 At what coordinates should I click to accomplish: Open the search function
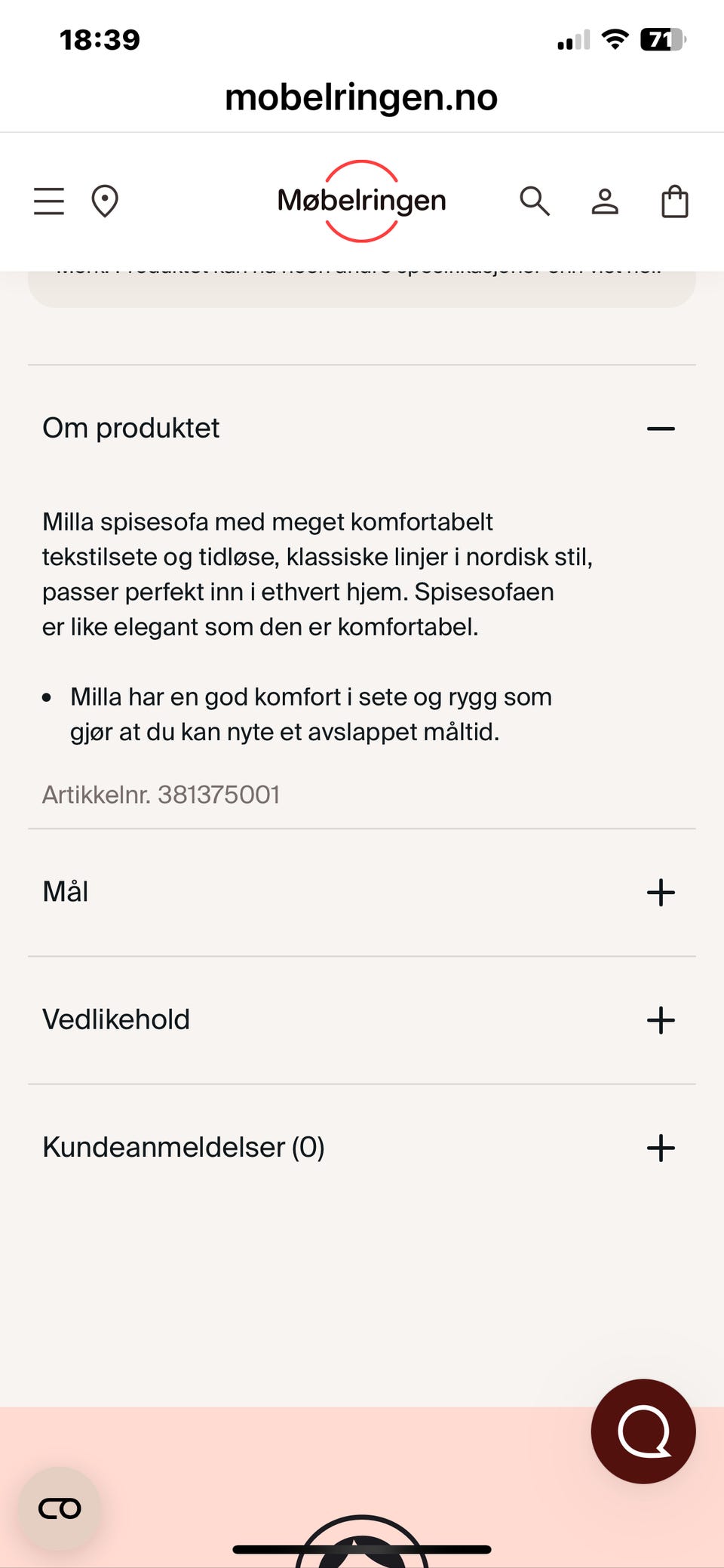point(535,201)
